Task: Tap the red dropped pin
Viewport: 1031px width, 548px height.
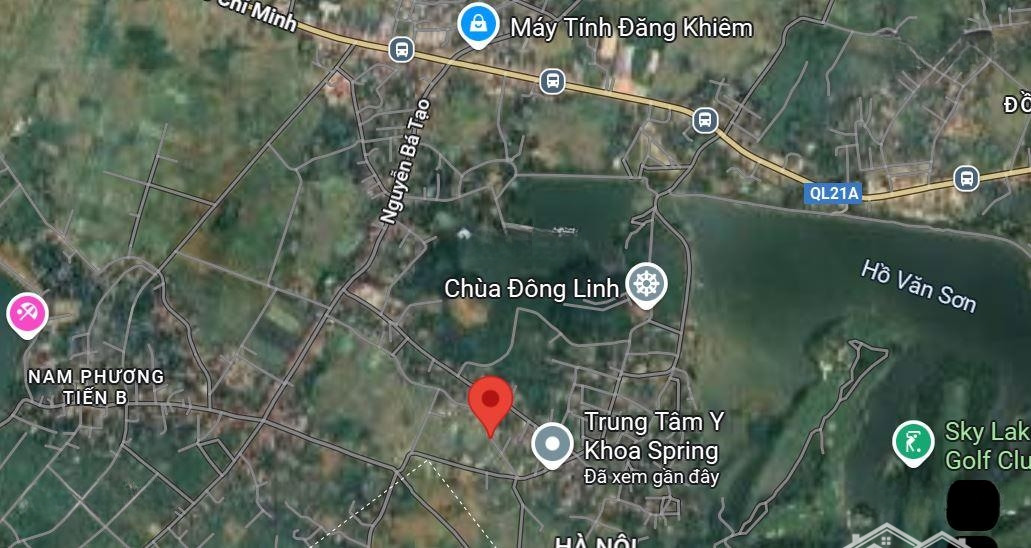Action: [491, 404]
